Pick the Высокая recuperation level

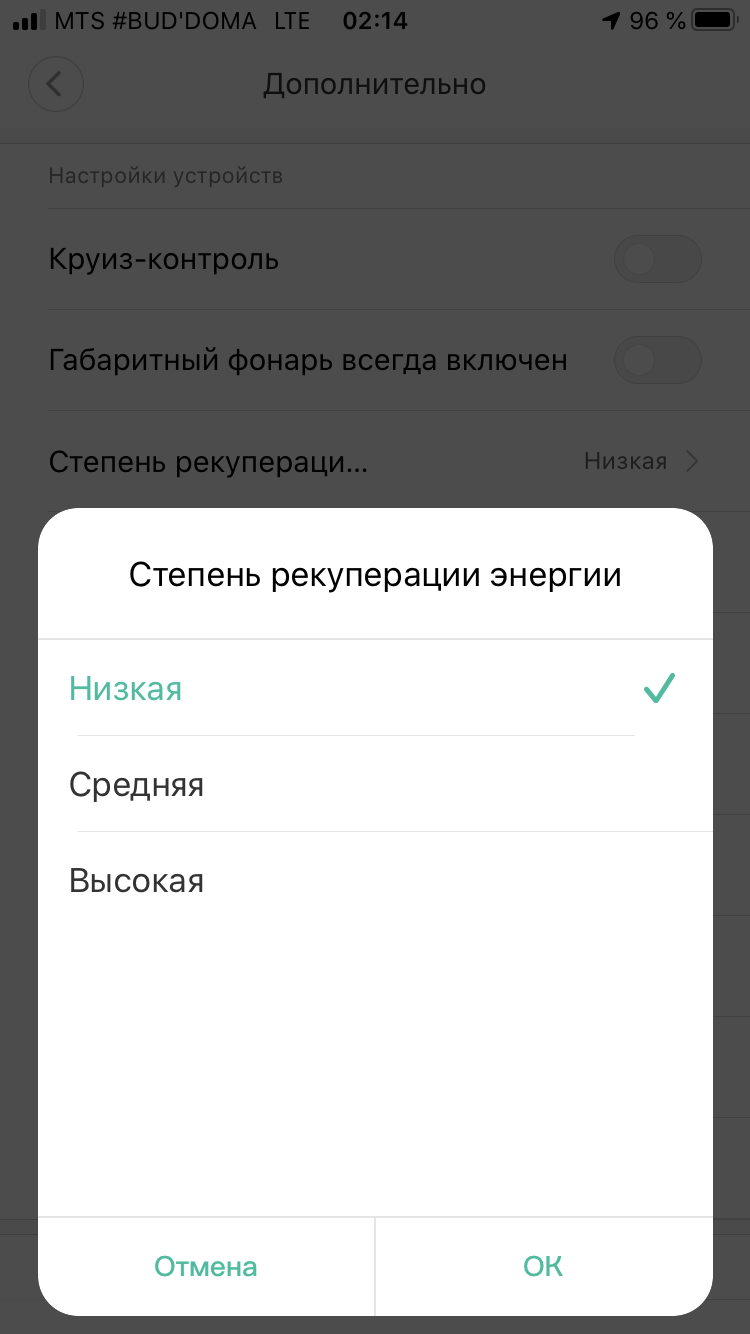375,880
